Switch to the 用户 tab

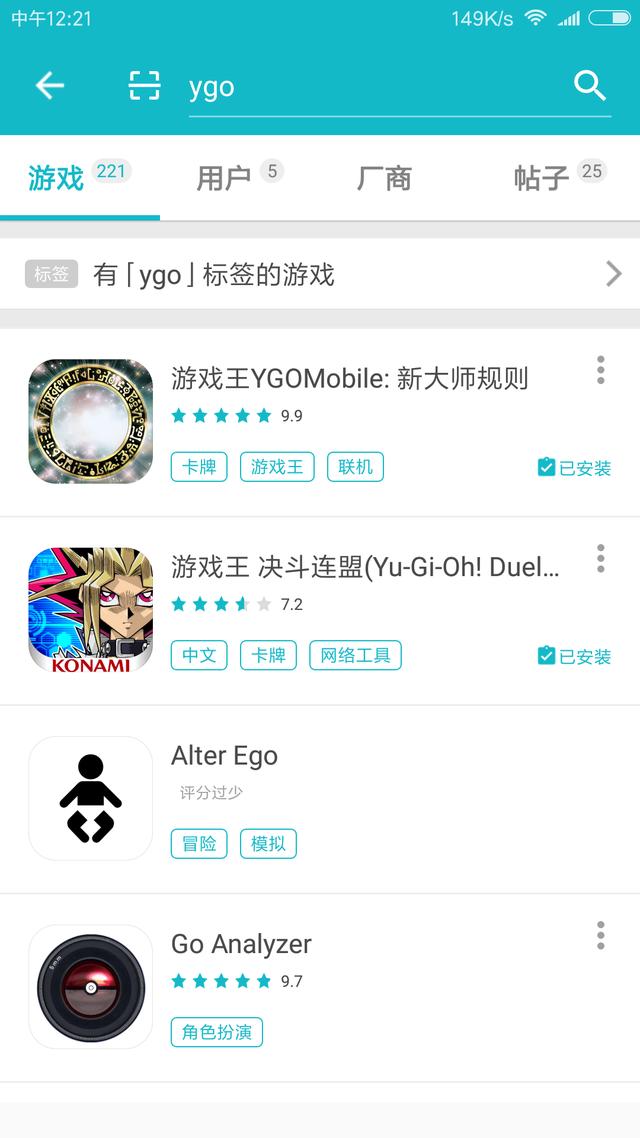click(224, 178)
